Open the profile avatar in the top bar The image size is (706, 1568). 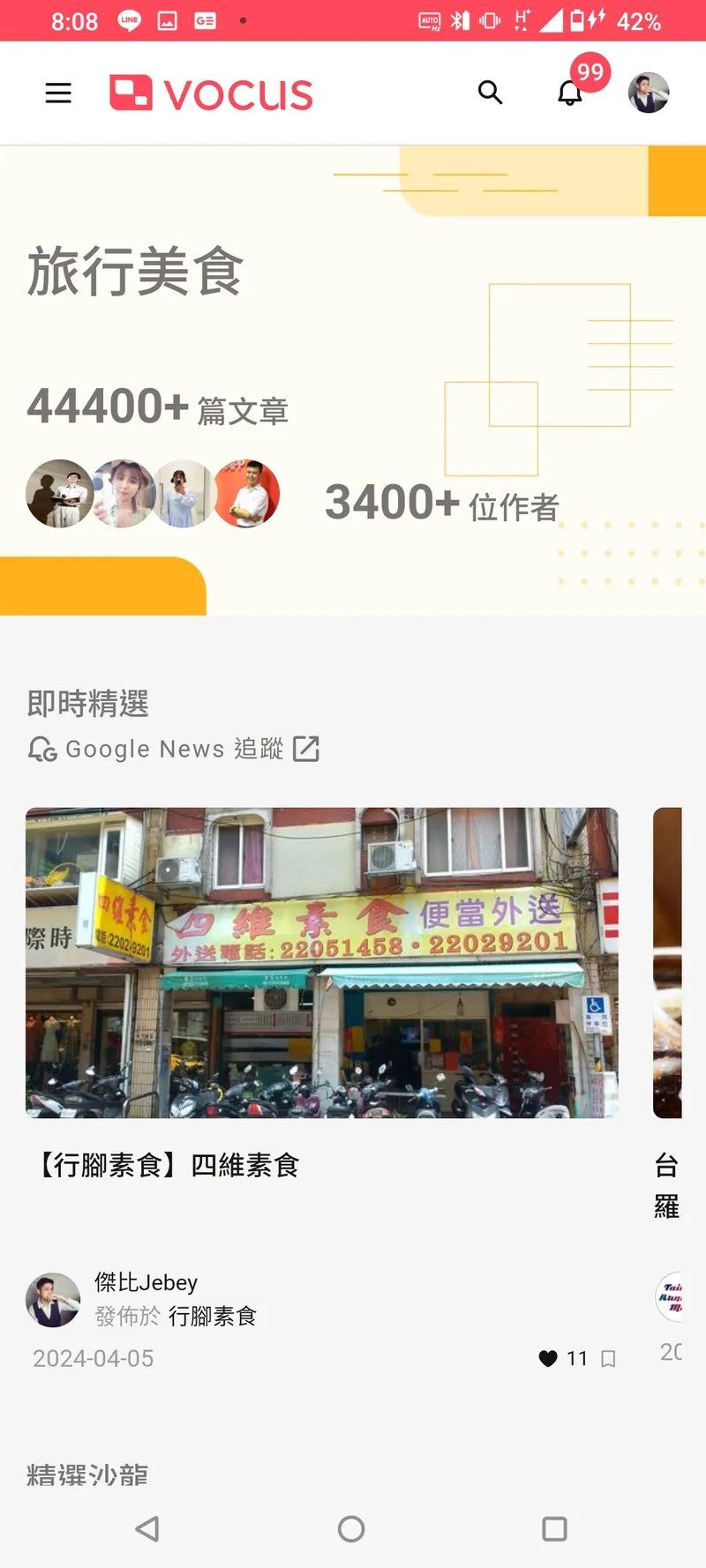648,93
